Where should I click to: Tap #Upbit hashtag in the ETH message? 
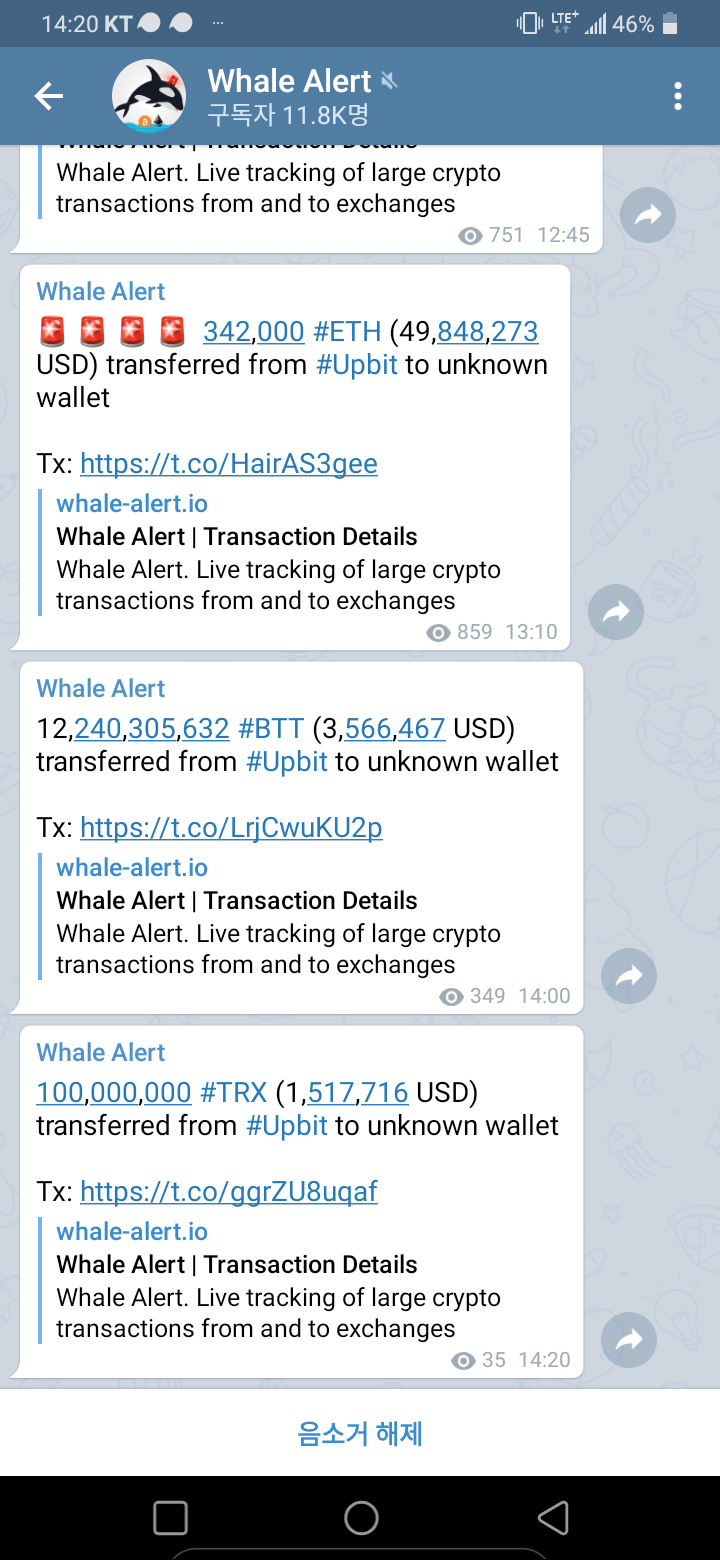point(357,365)
